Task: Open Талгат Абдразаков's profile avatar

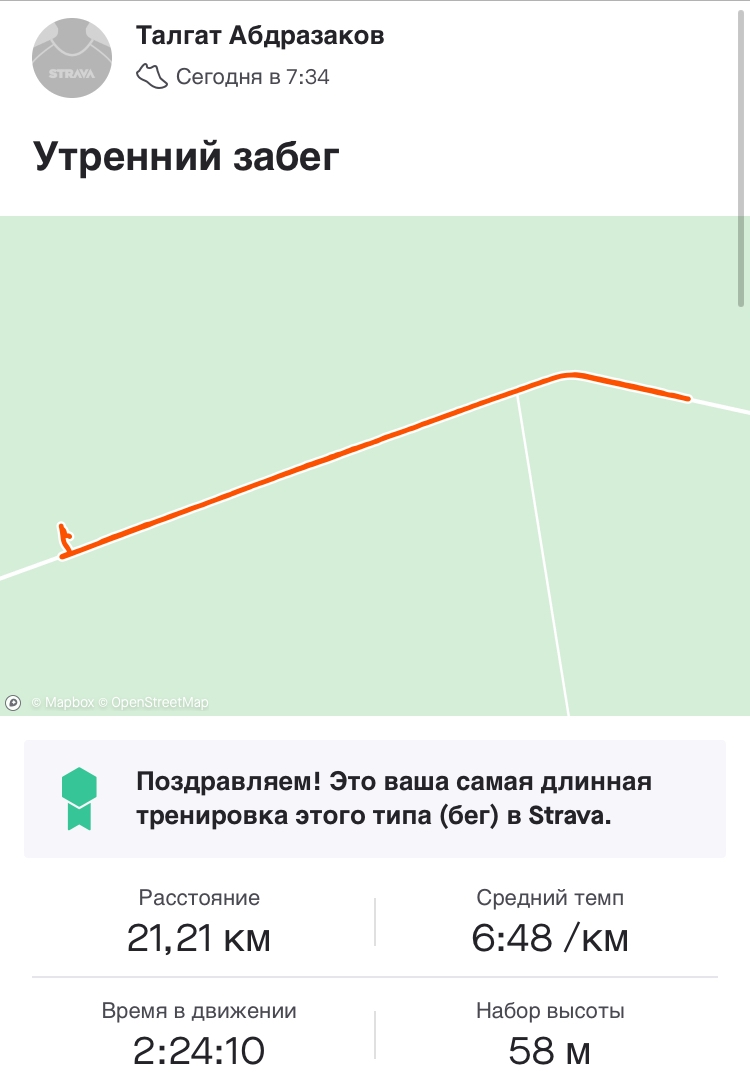Action: [73, 57]
